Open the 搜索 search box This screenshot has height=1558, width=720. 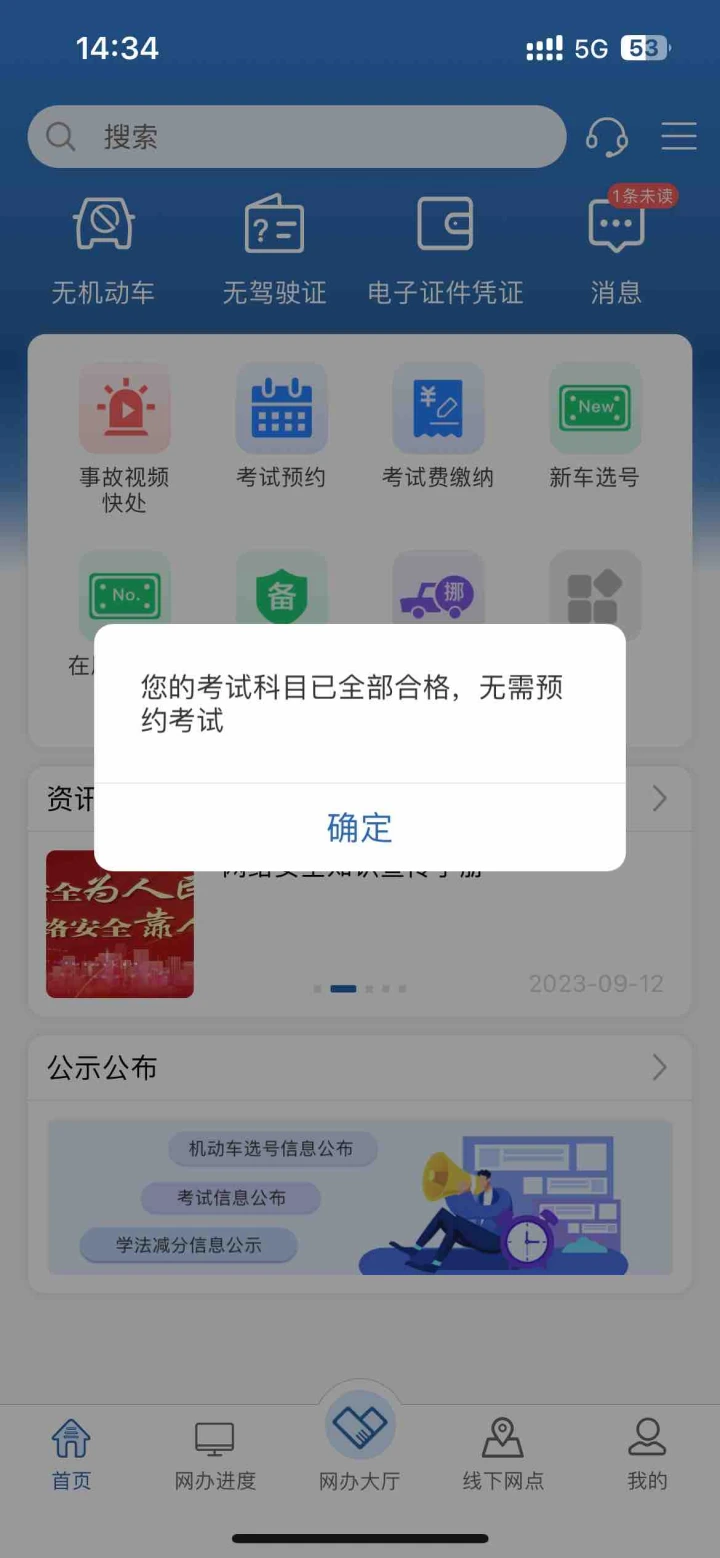pyautogui.click(x=297, y=137)
